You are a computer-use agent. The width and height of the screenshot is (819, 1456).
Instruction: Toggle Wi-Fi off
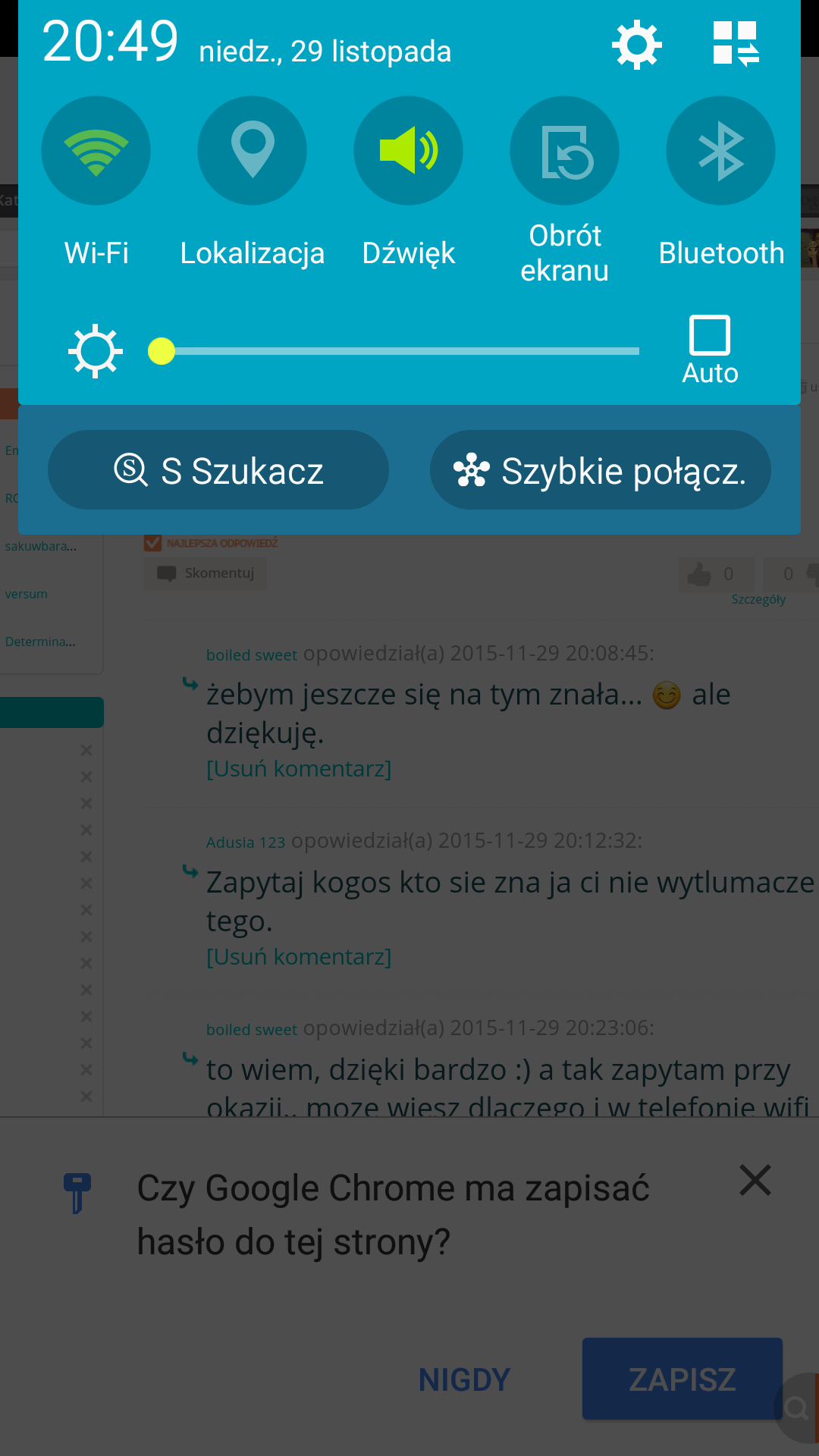[x=96, y=151]
